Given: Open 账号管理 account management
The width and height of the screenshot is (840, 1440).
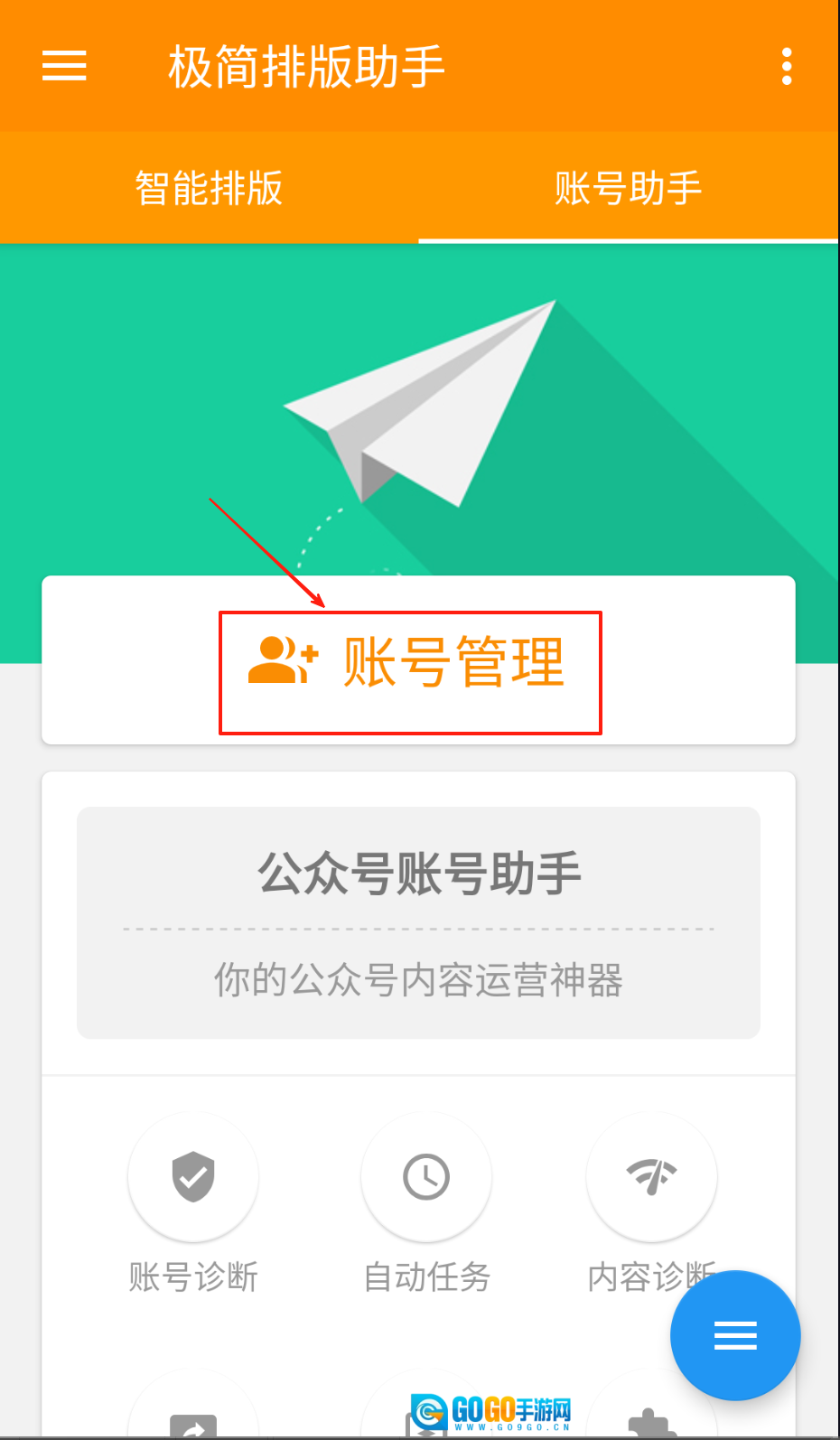Looking at the screenshot, I should tap(410, 662).
